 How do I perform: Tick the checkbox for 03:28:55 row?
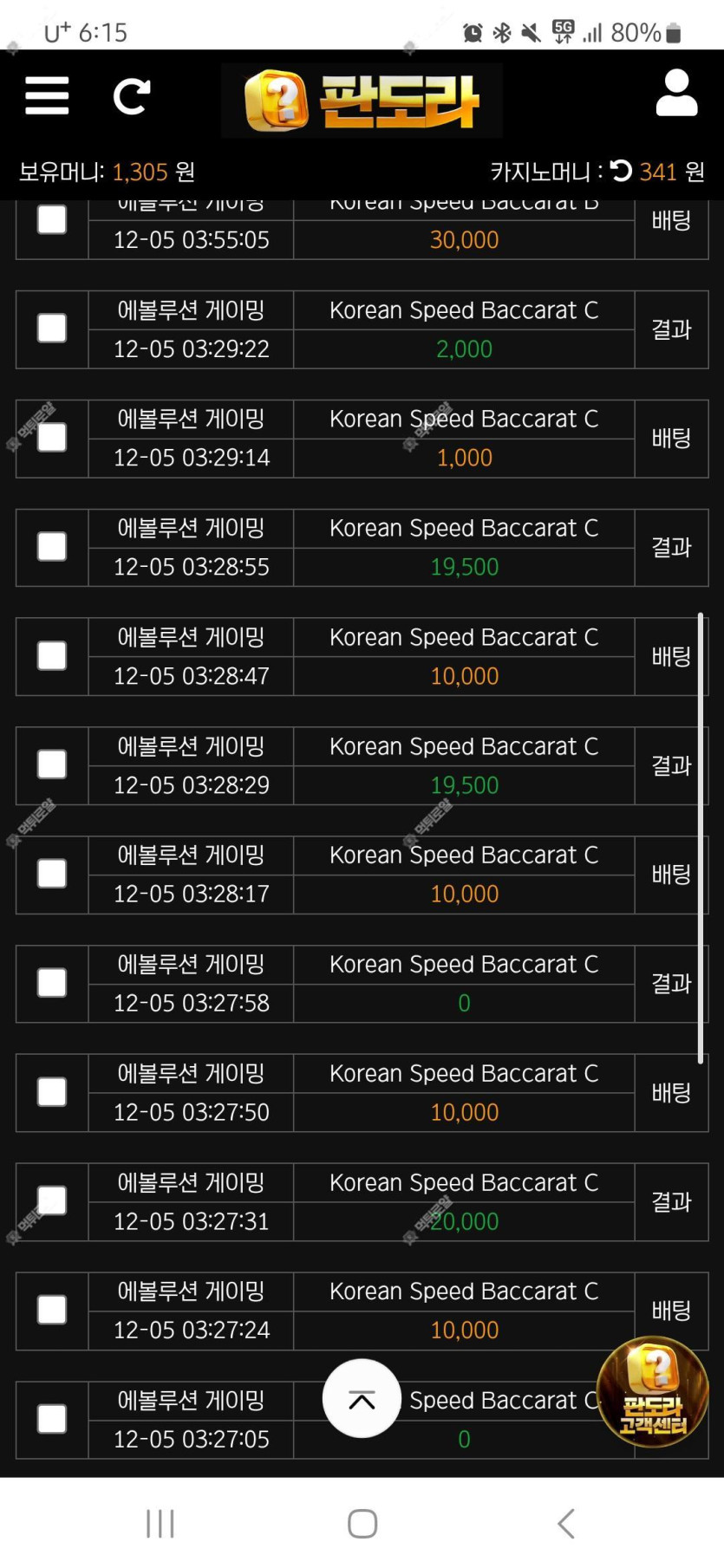pos(52,547)
